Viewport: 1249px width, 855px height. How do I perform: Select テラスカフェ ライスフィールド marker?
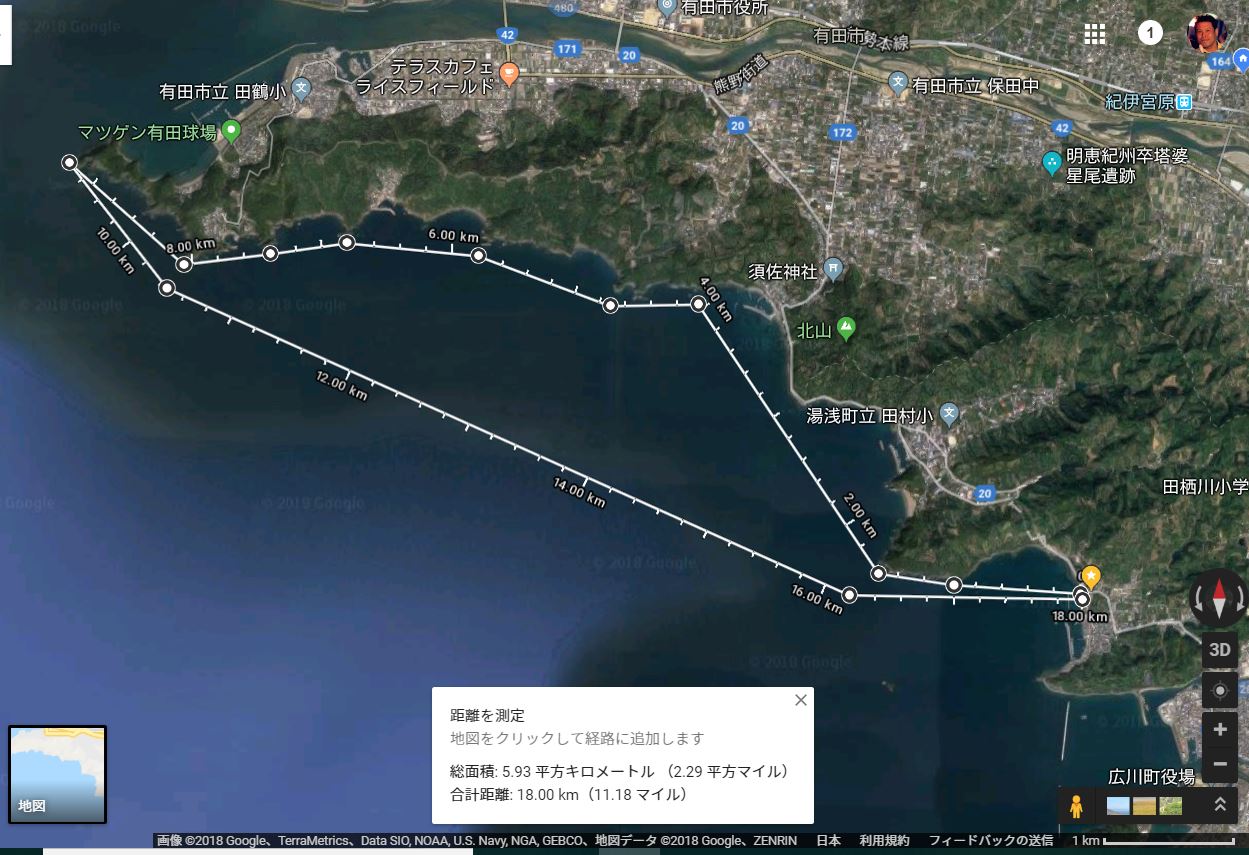[508, 73]
